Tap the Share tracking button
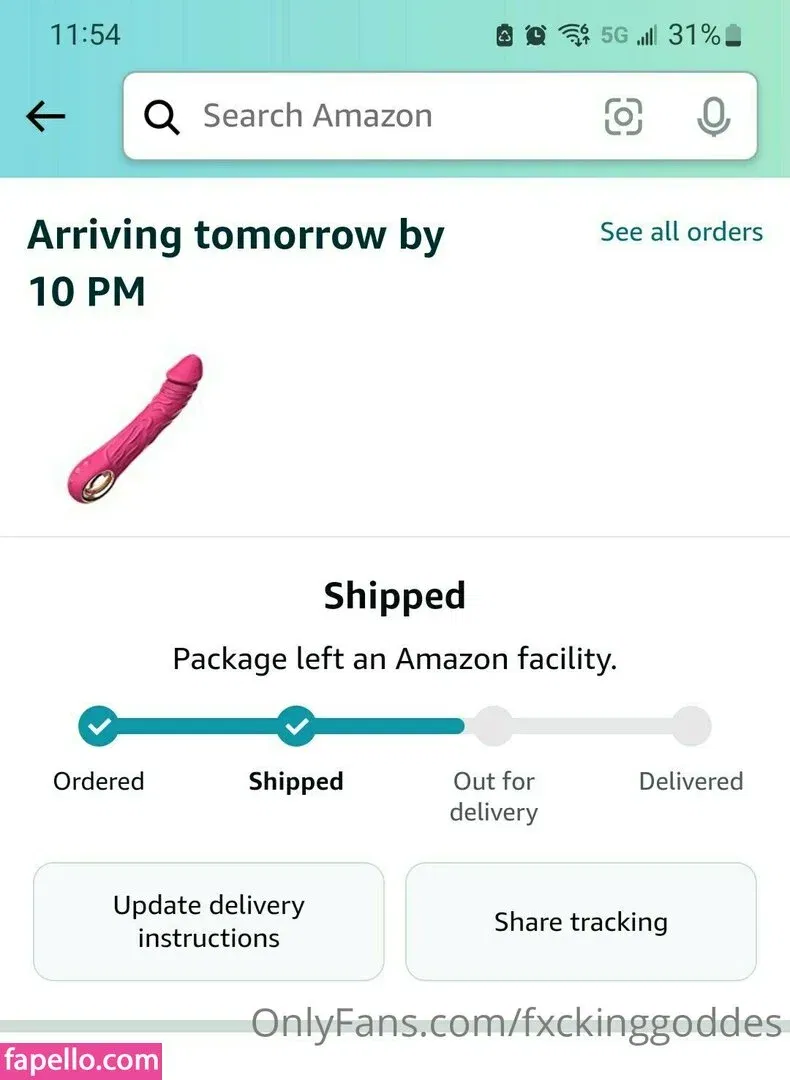Viewport: 790px width, 1080px height. pyautogui.click(x=580, y=921)
